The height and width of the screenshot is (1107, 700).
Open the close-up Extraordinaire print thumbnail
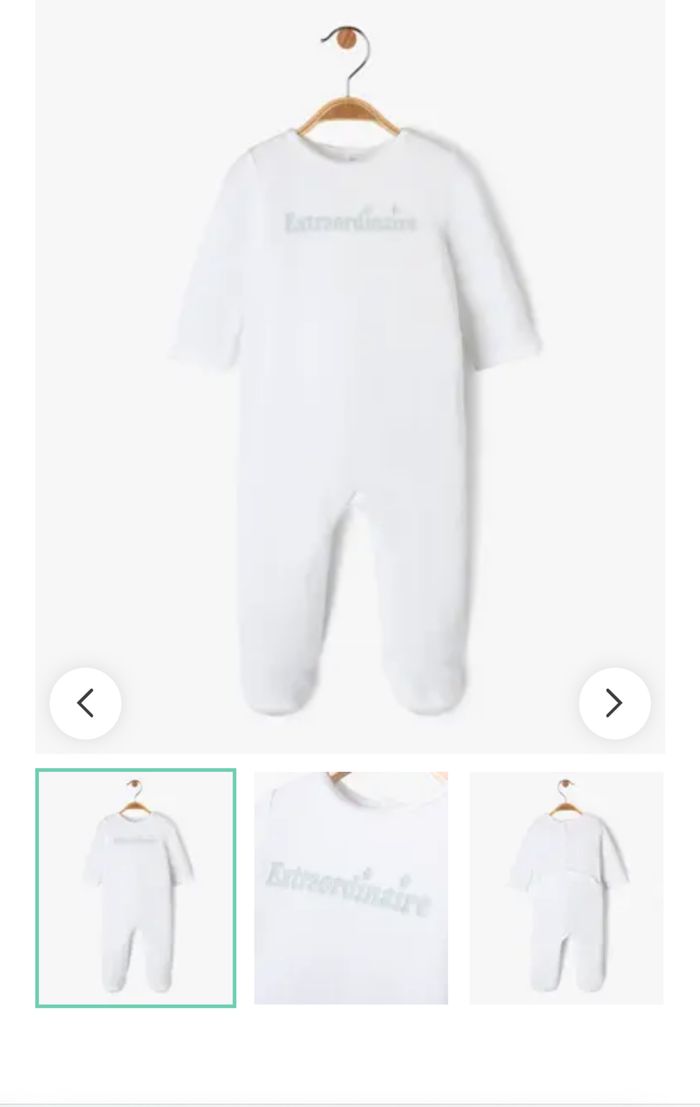351,888
